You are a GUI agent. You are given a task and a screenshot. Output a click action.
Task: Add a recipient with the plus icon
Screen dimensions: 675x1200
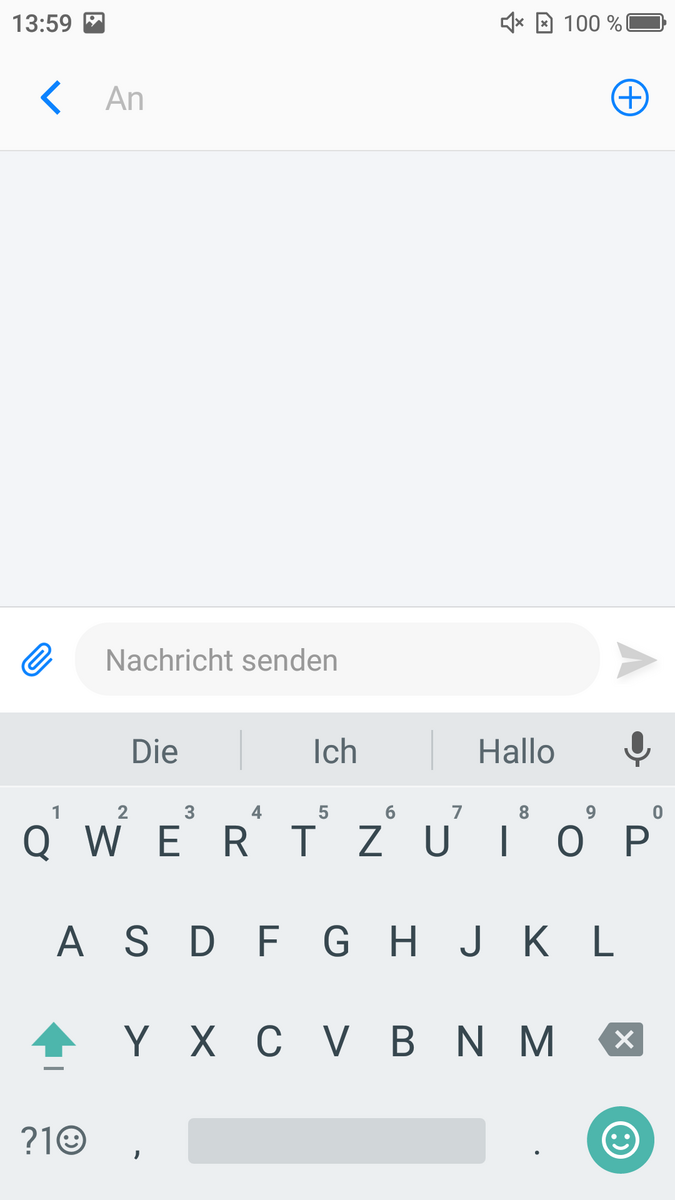[630, 98]
